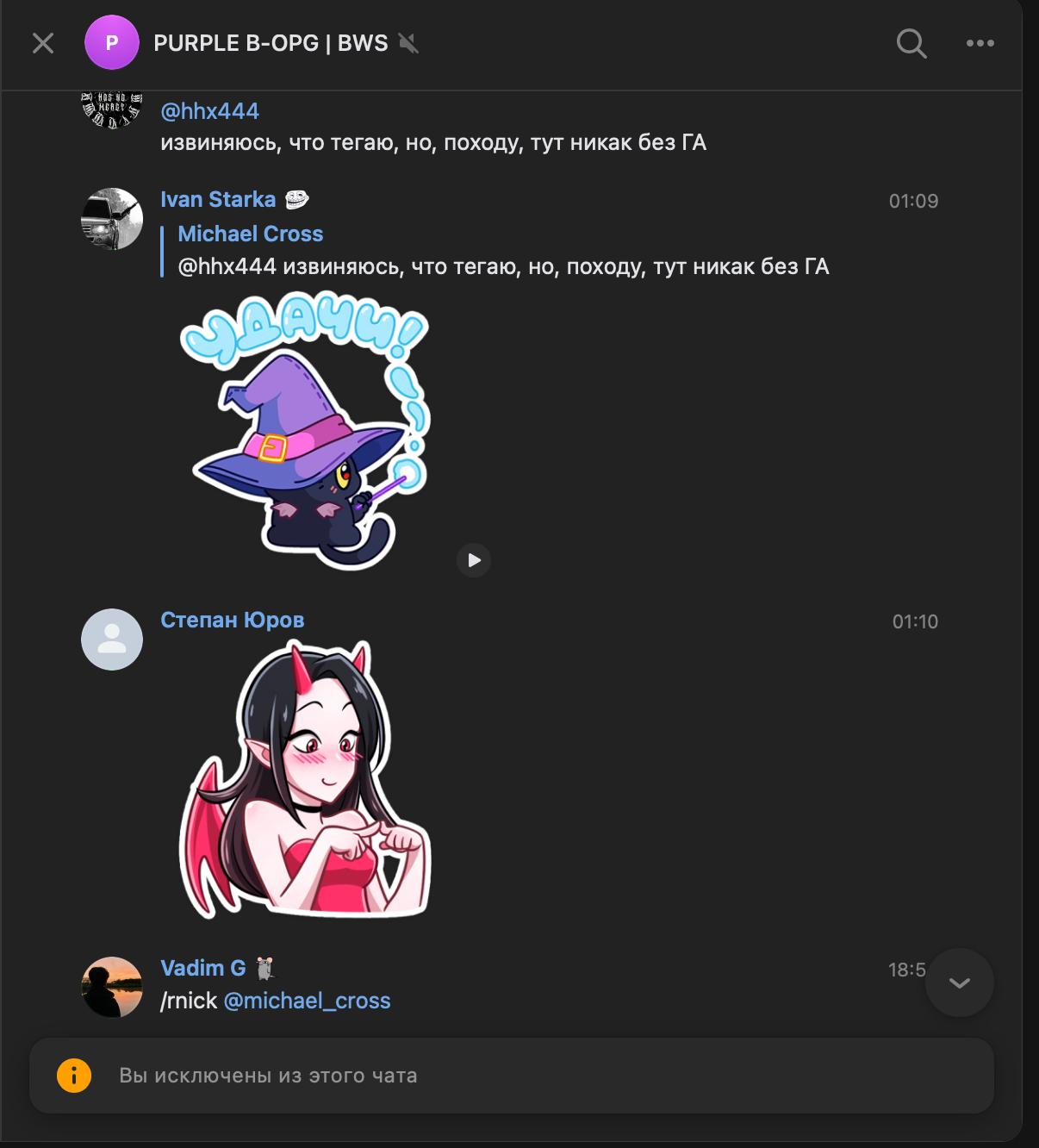
Task: Close the PURPLE B-OPG chat
Action: coord(43,43)
